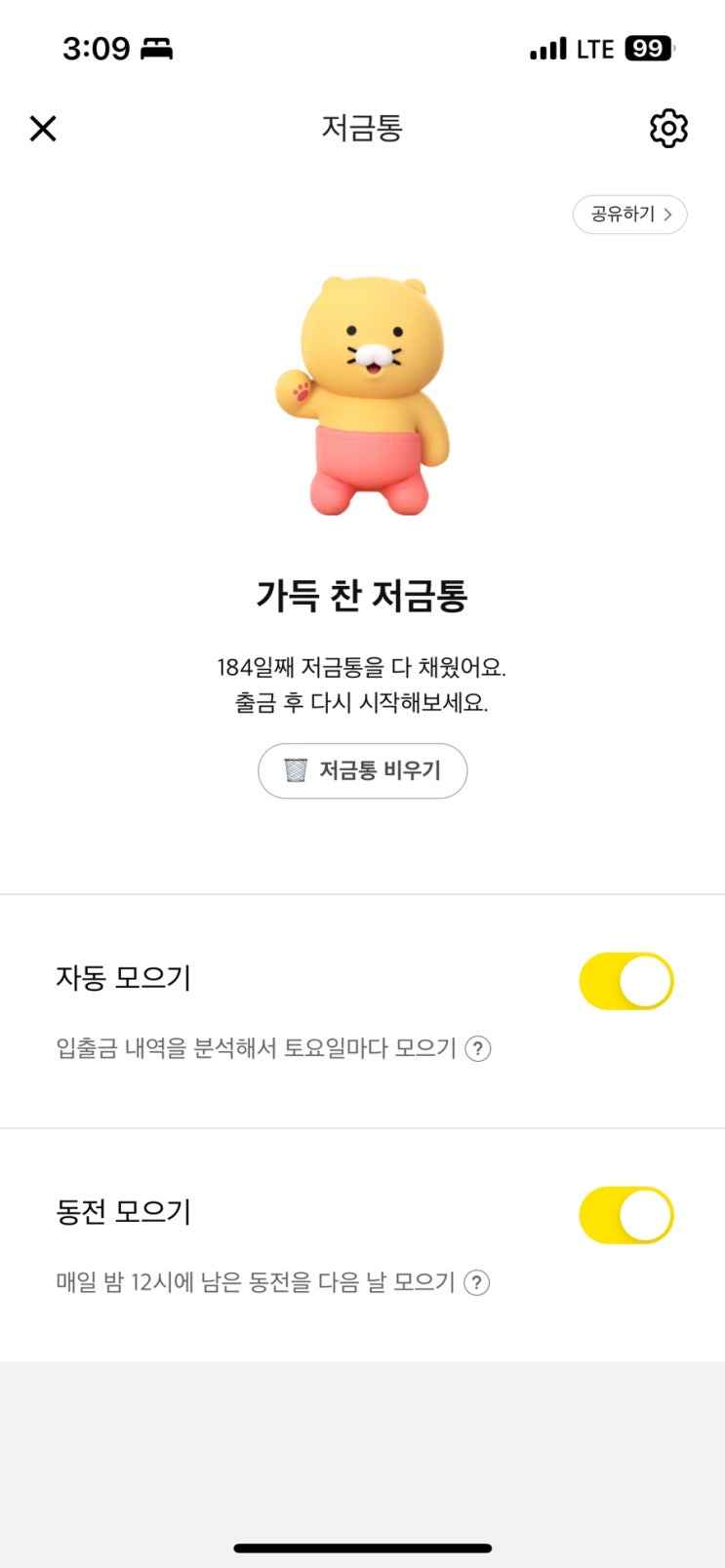Tap the 저금통 비우기 button
The image size is (725, 1568).
[x=363, y=771]
